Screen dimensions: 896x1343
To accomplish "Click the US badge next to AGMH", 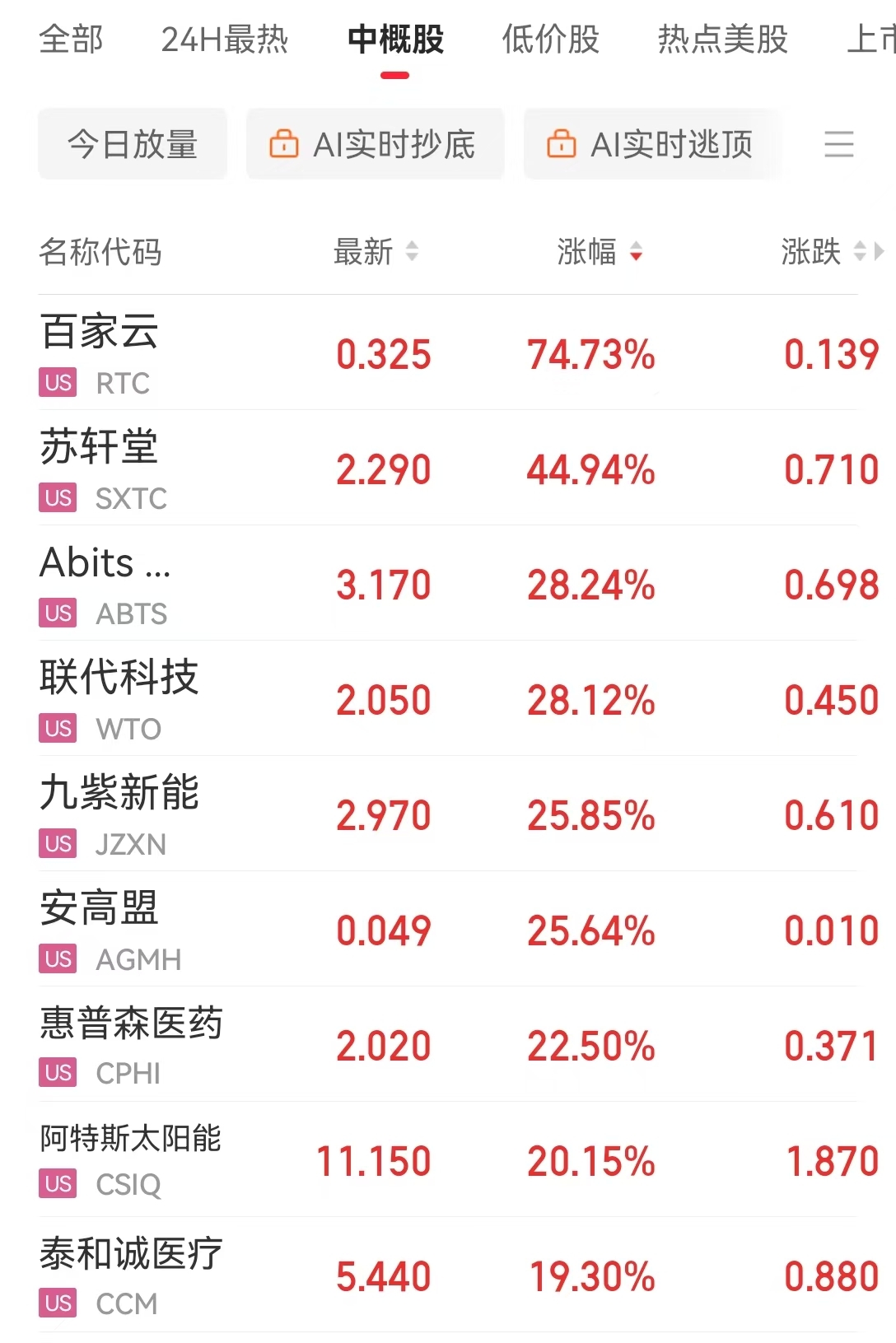I will 56,958.
